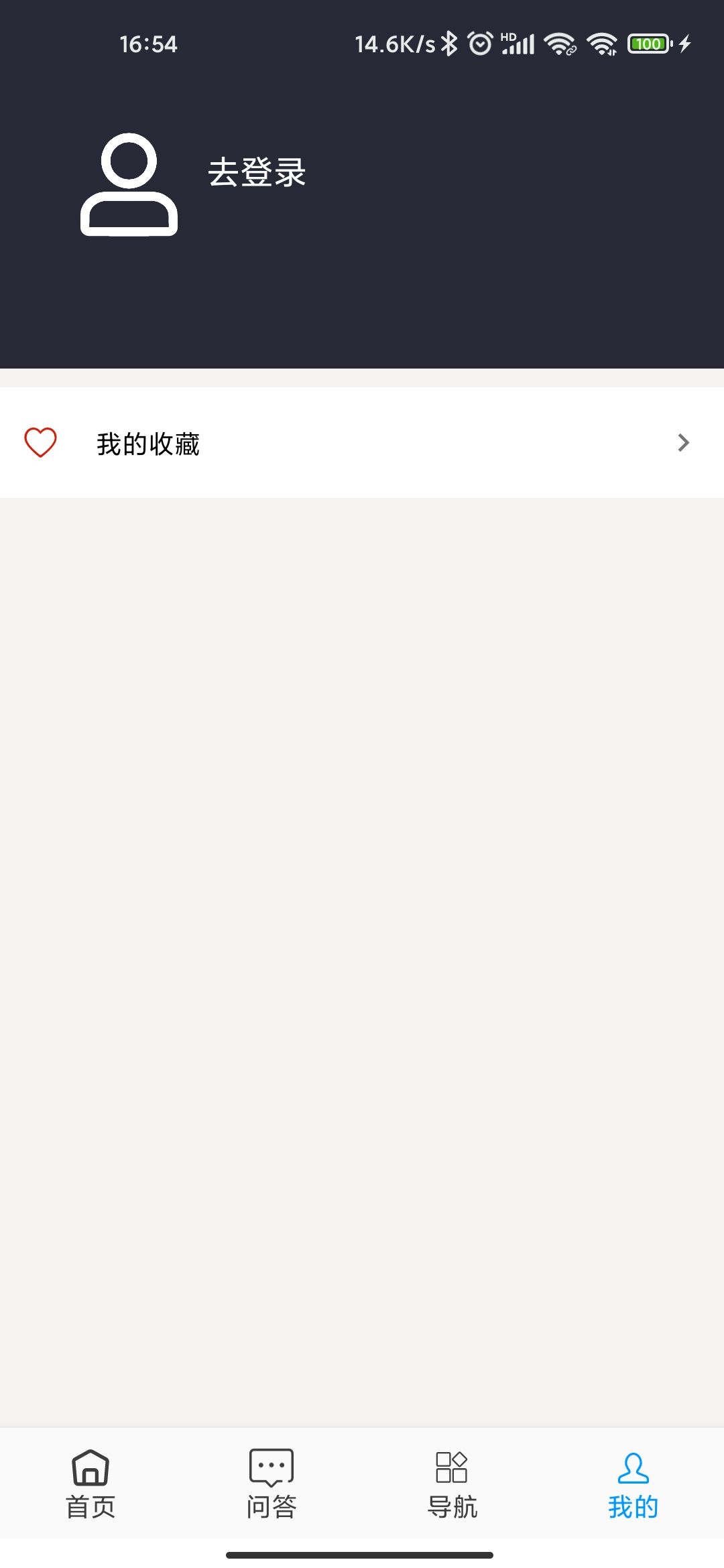This screenshot has width=724, height=1568.
Task: Open 我的收藏 favorites
Action: pos(362,443)
